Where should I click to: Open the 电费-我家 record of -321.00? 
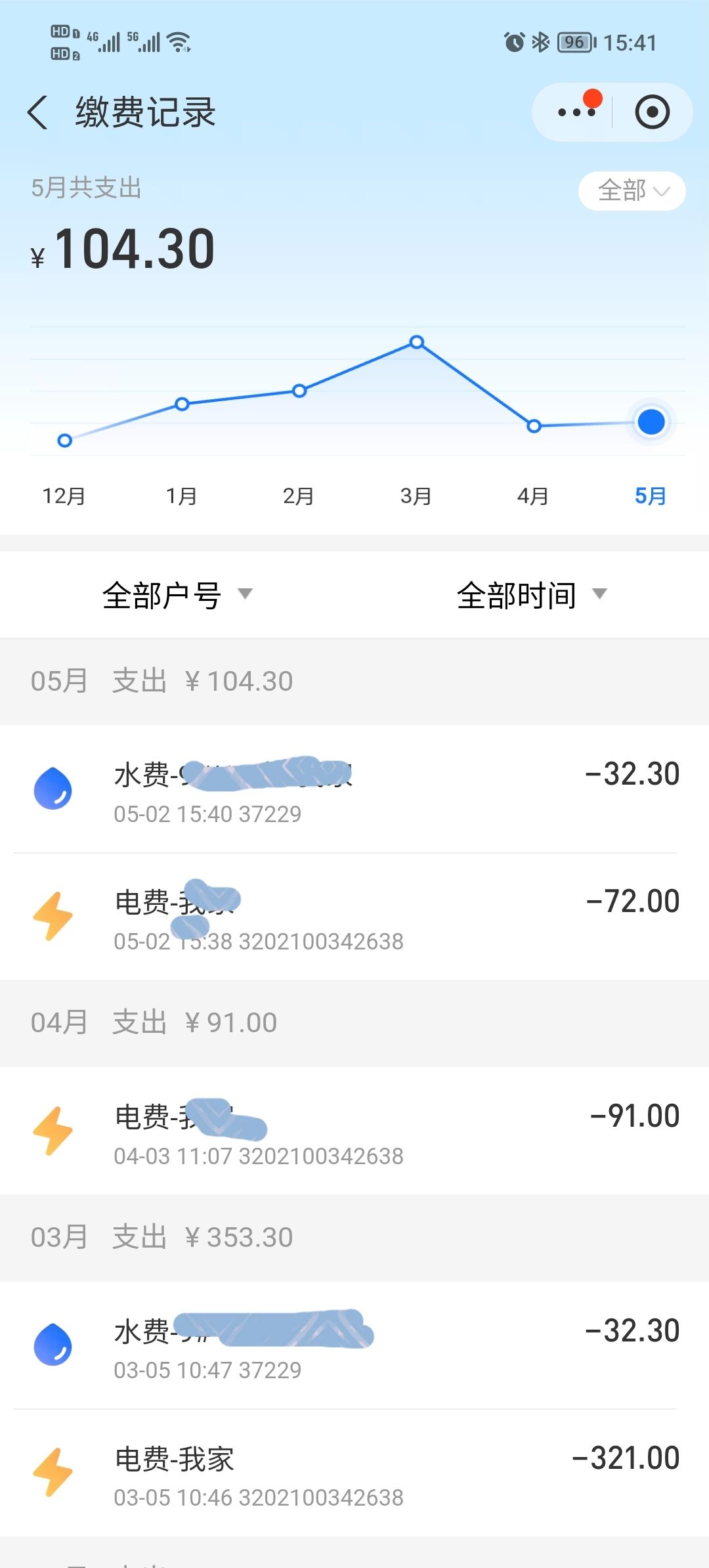click(354, 1473)
